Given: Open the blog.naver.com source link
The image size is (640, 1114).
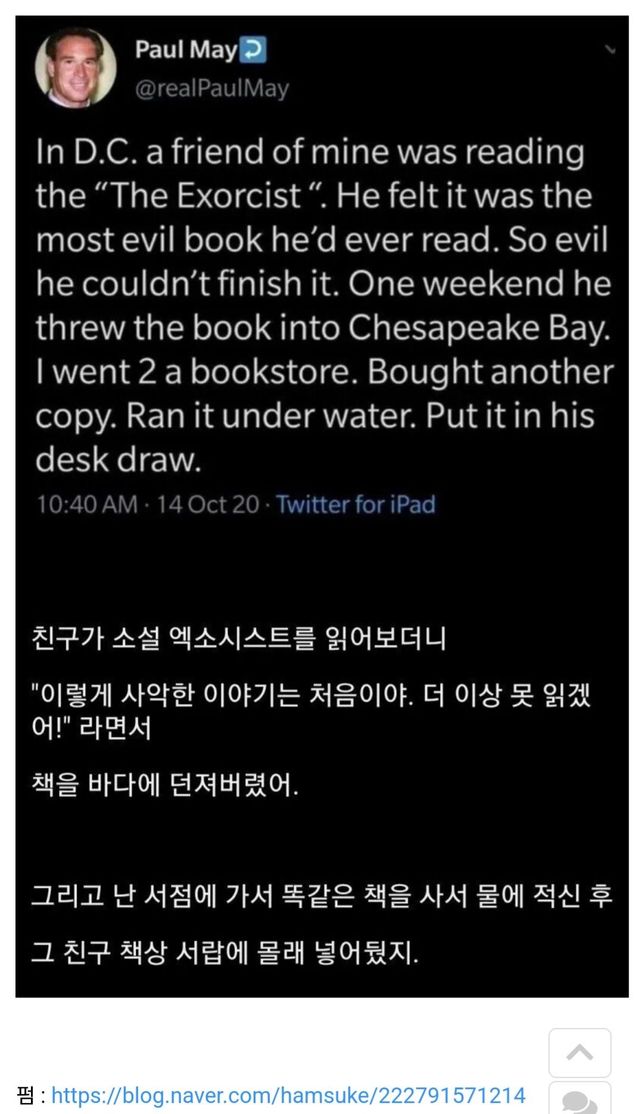Looking at the screenshot, I should (288, 1094).
